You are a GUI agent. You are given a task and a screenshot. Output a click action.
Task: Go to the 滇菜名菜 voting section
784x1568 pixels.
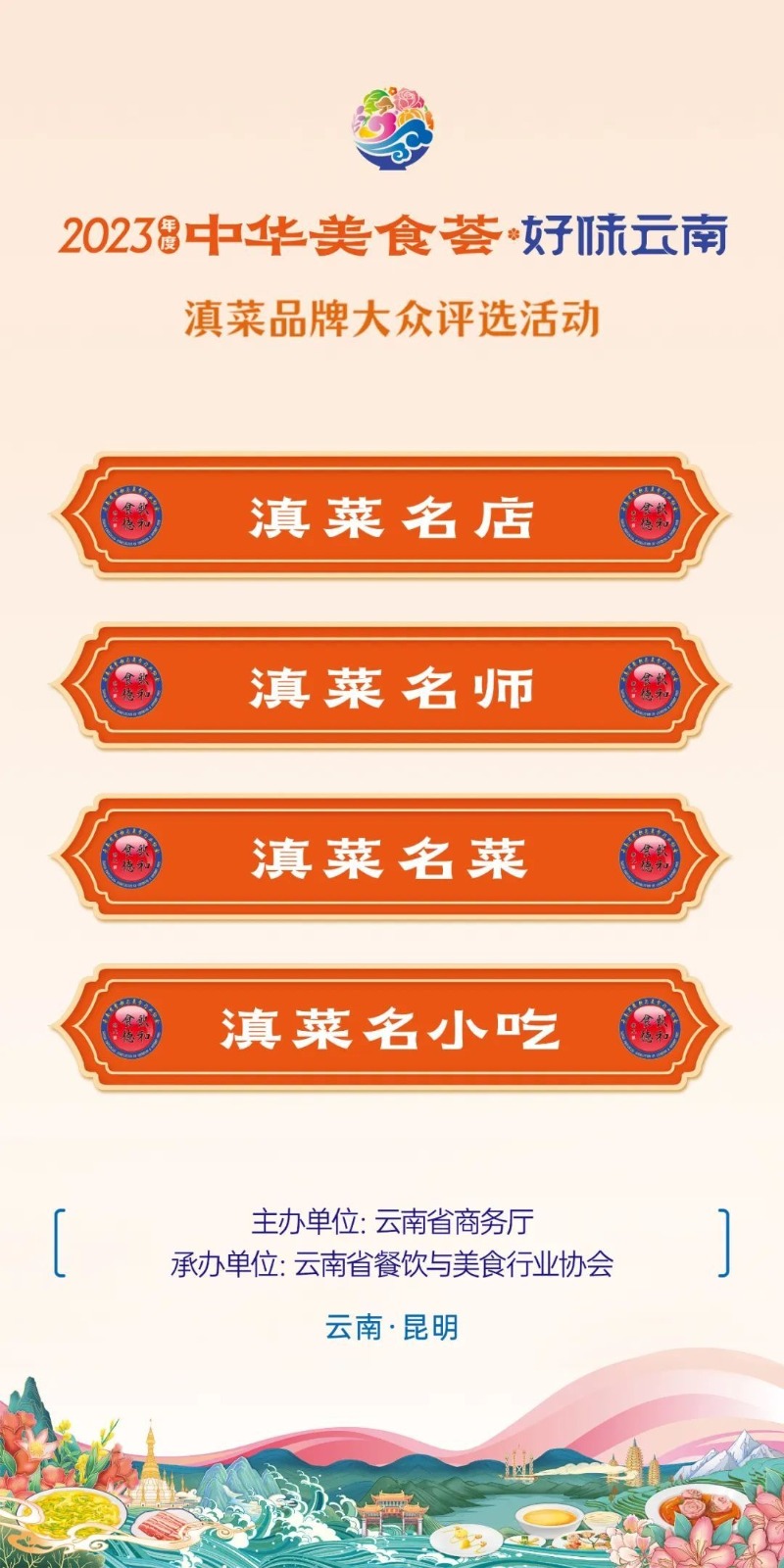pyautogui.click(x=391, y=858)
